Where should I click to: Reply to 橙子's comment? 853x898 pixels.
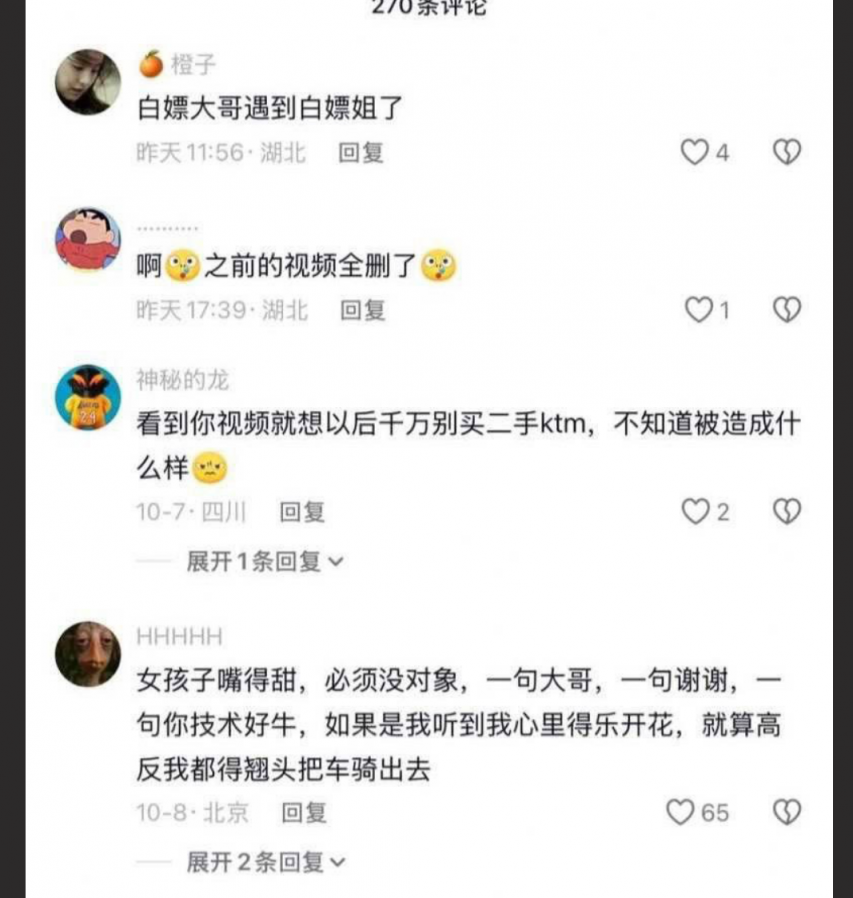click(361, 153)
